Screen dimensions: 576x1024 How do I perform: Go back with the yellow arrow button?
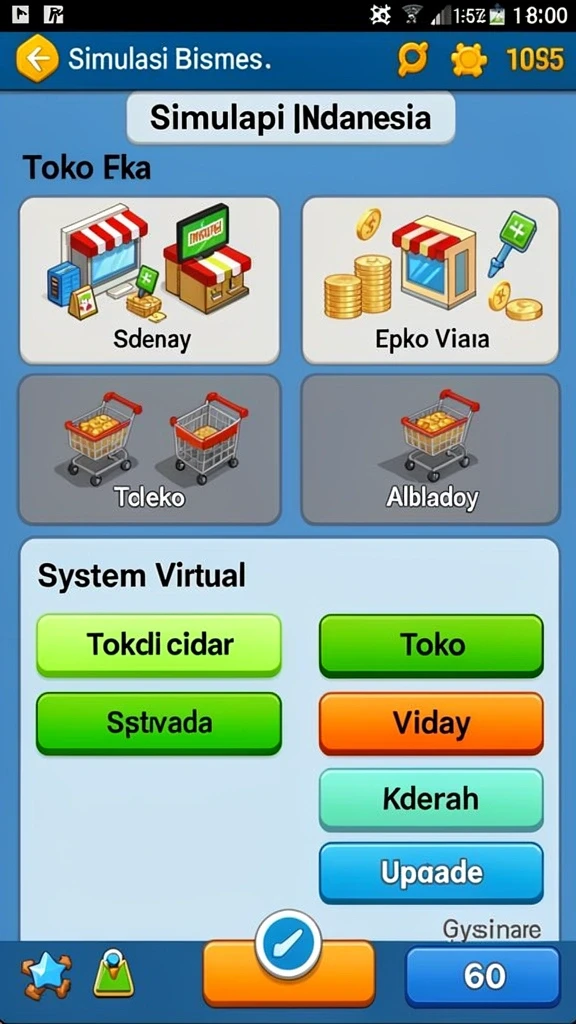pos(37,60)
